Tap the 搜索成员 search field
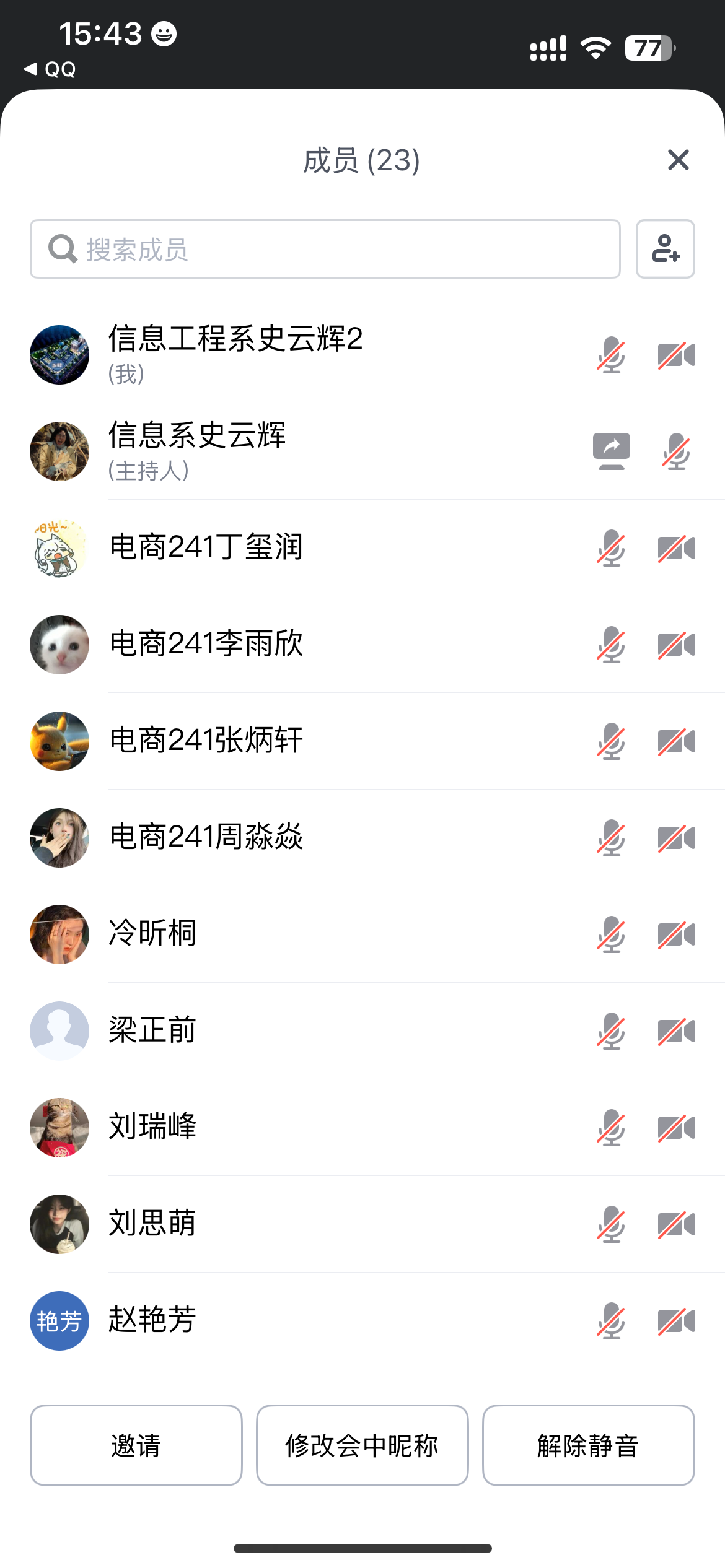This screenshot has height=1568, width=725. [325, 249]
